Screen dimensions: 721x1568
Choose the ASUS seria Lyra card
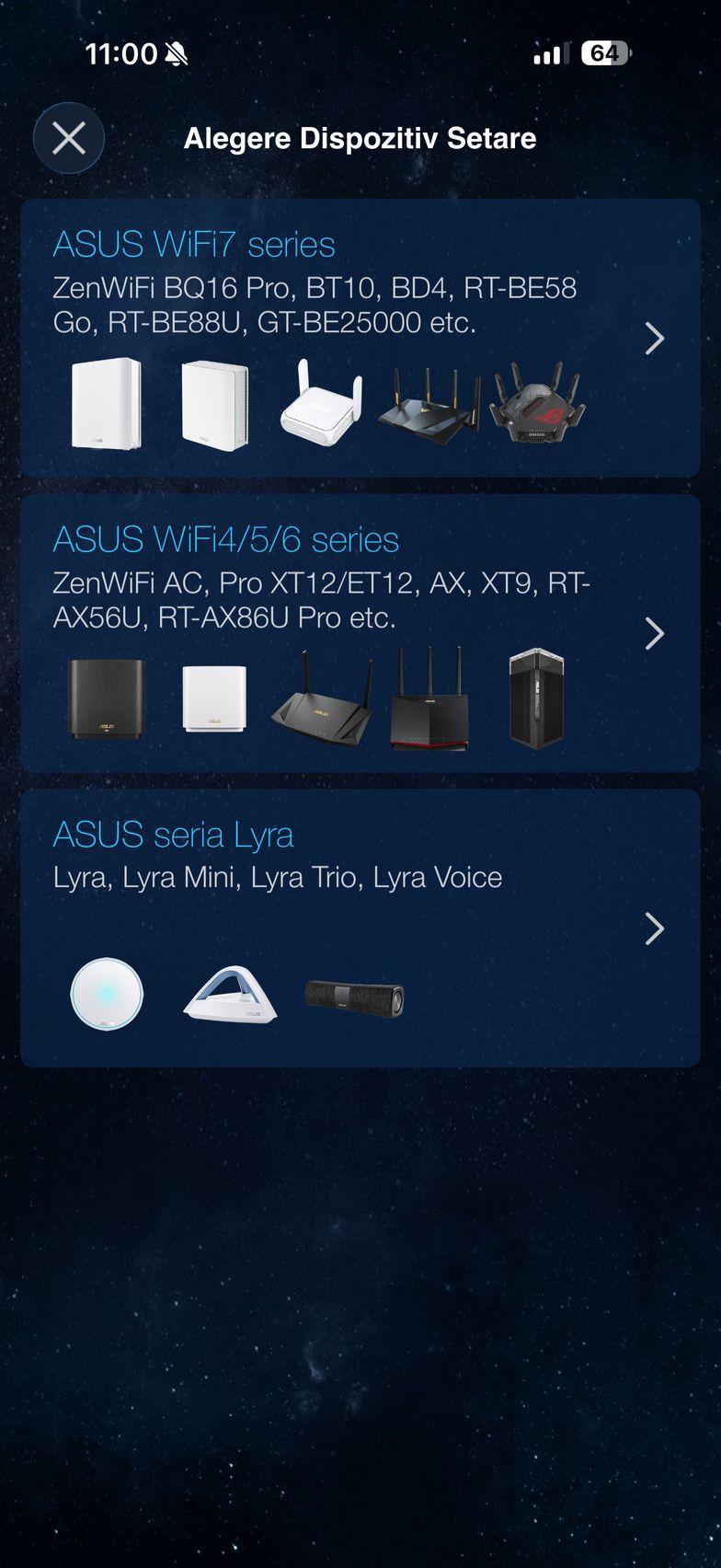coord(360,928)
